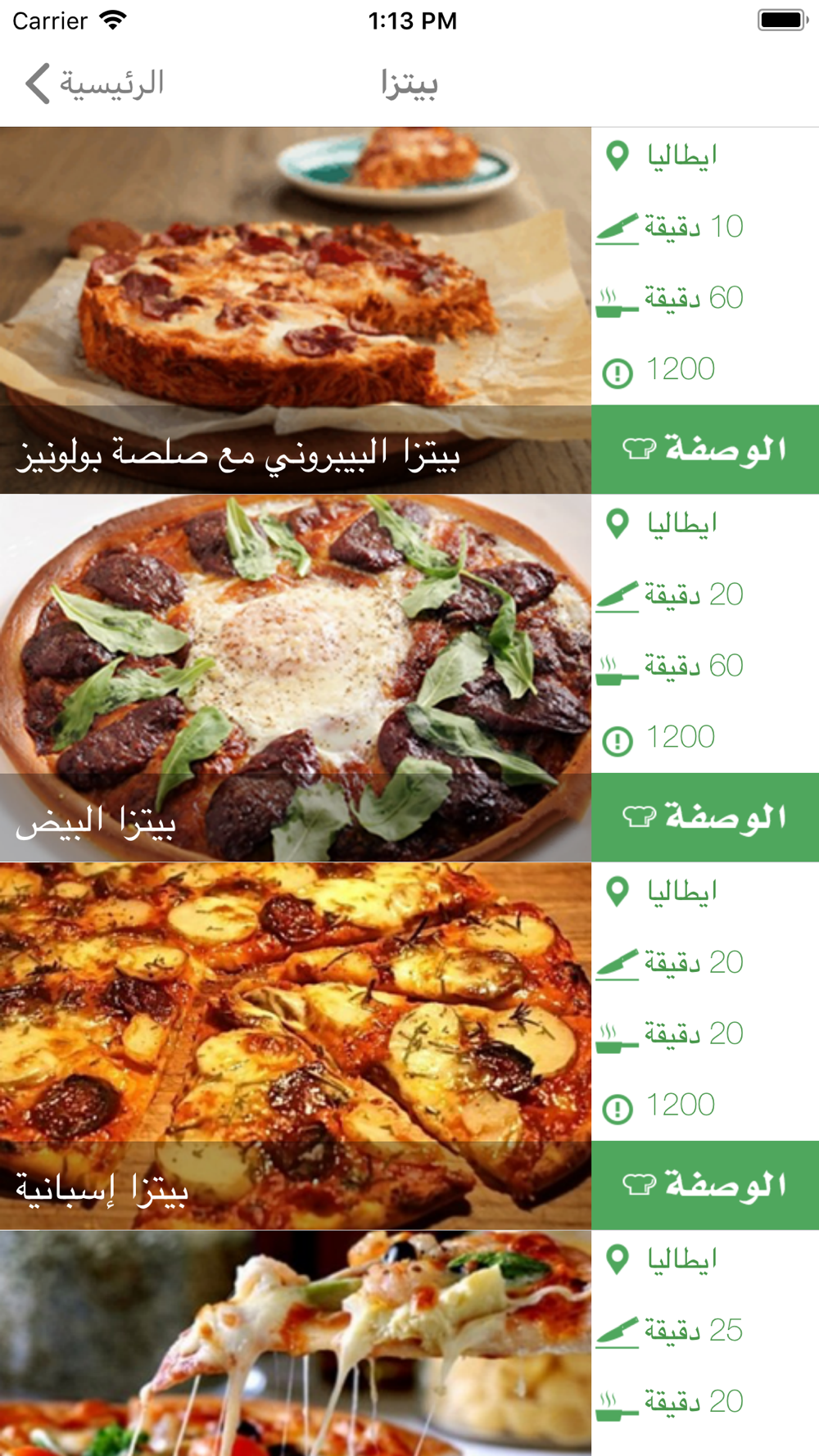Viewport: 819px width, 1456px height.
Task: Open الوصفة for بيتزا إسبانية
Action: pos(705,1184)
